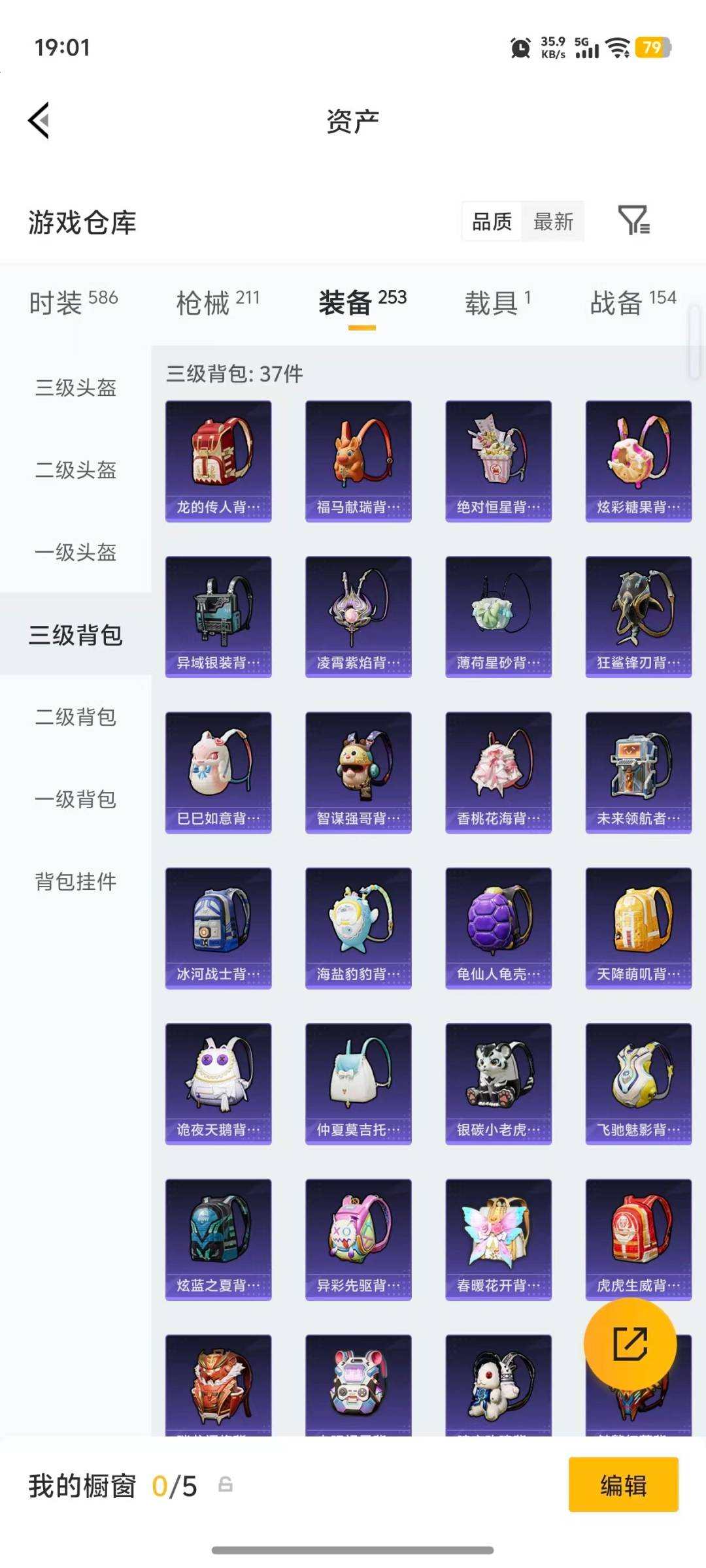This screenshot has width=706, height=1568.
Task: Sort by 最新
Action: (553, 221)
